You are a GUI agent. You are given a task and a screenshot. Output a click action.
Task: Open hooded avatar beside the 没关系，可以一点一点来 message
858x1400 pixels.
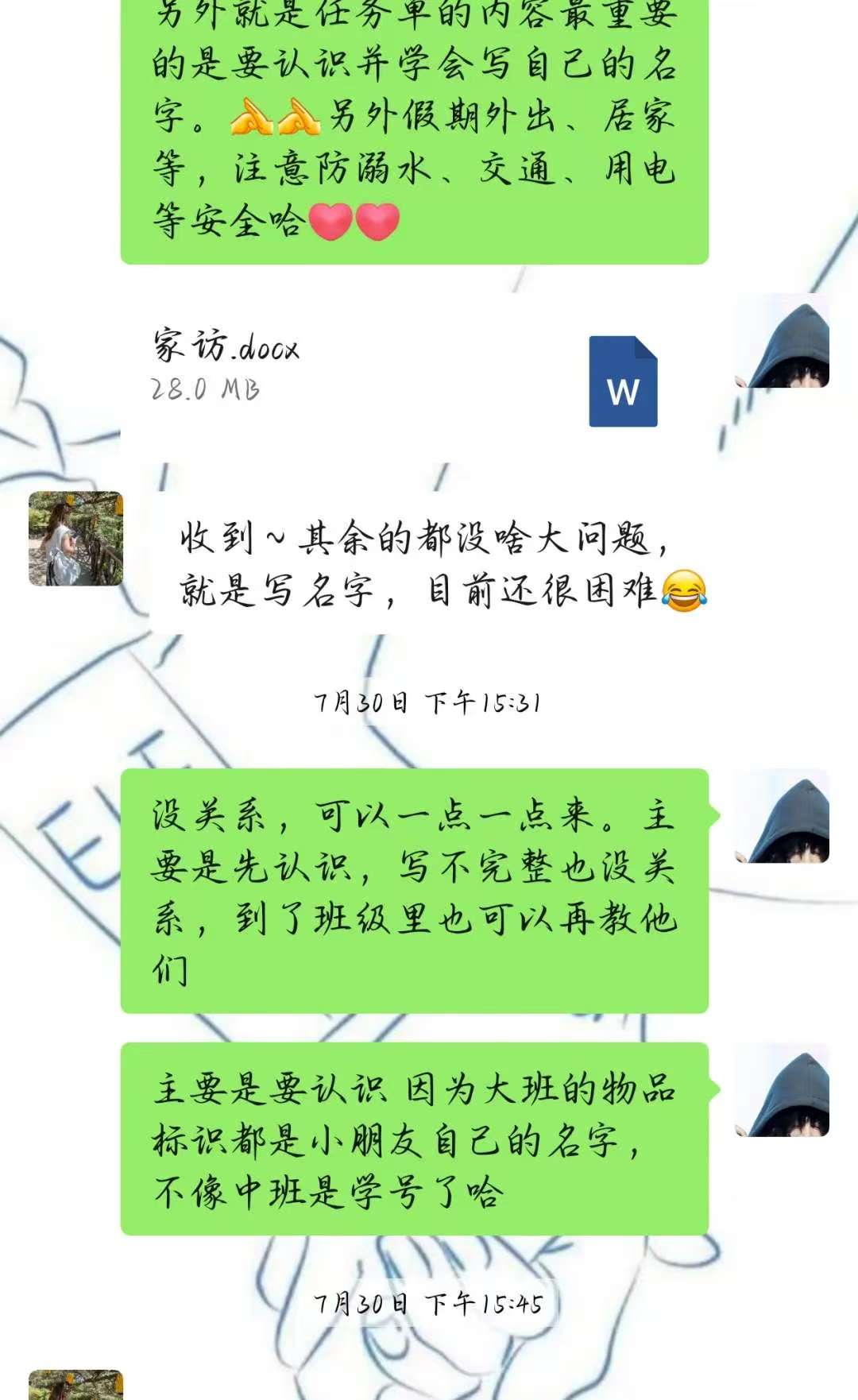tap(783, 817)
